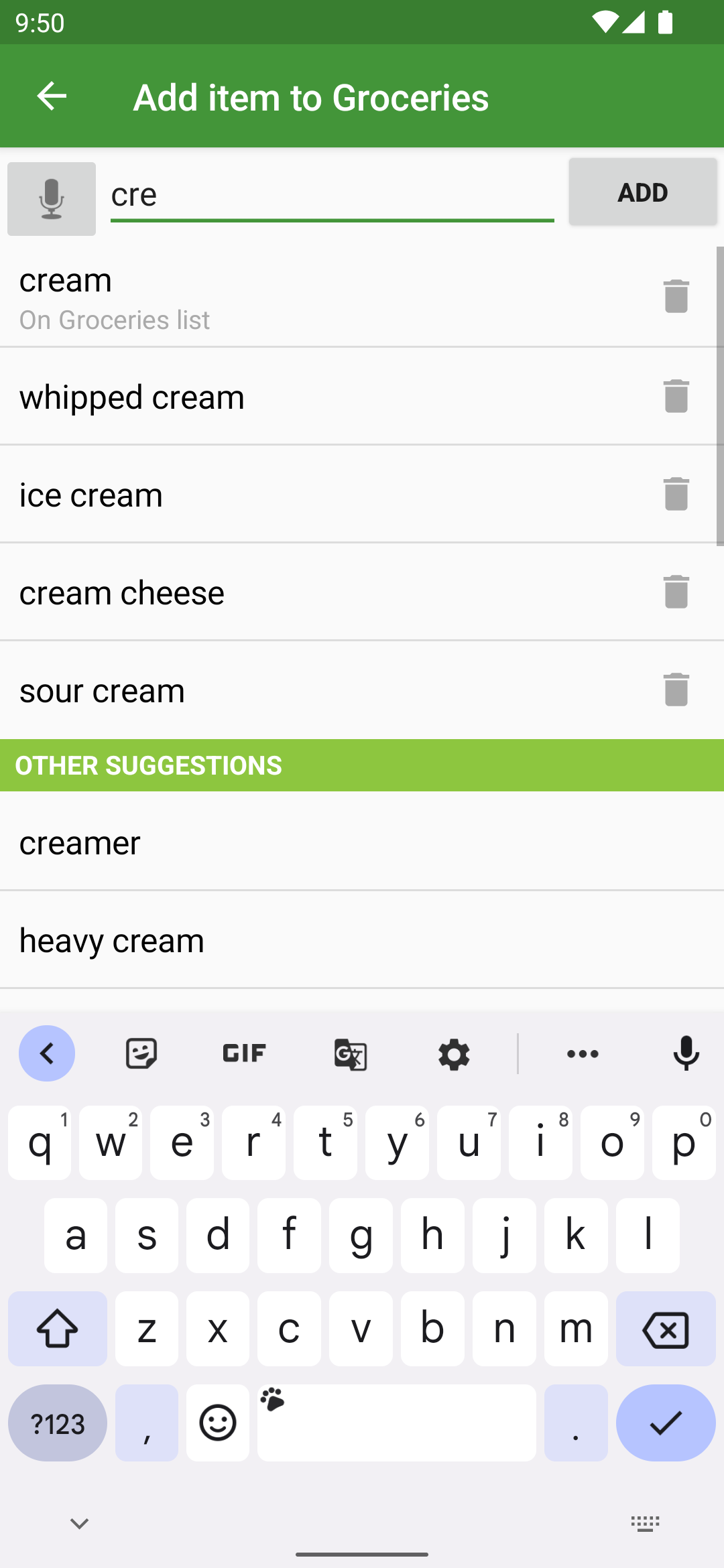Delete sour cream from history

click(676, 690)
